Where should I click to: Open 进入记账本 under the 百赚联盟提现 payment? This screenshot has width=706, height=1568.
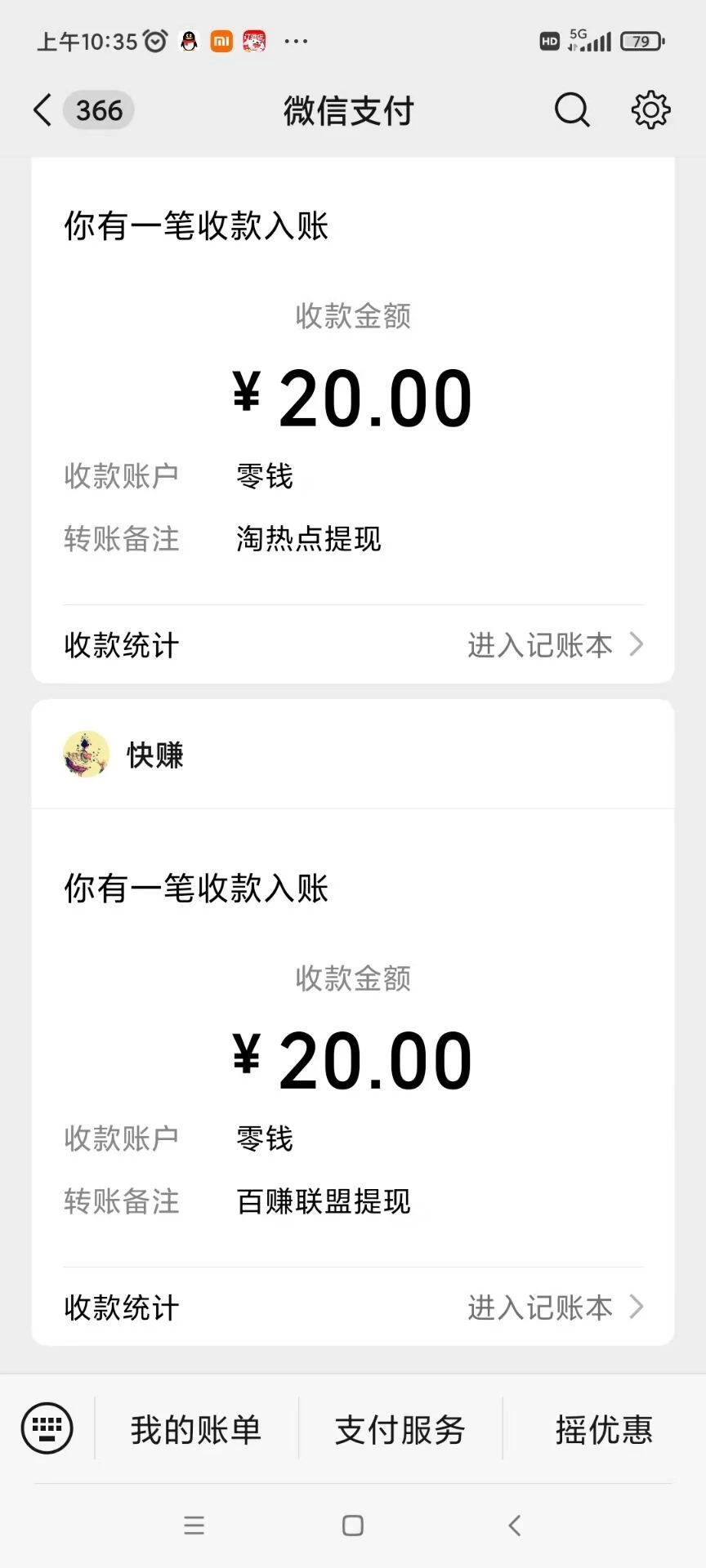point(554,1307)
